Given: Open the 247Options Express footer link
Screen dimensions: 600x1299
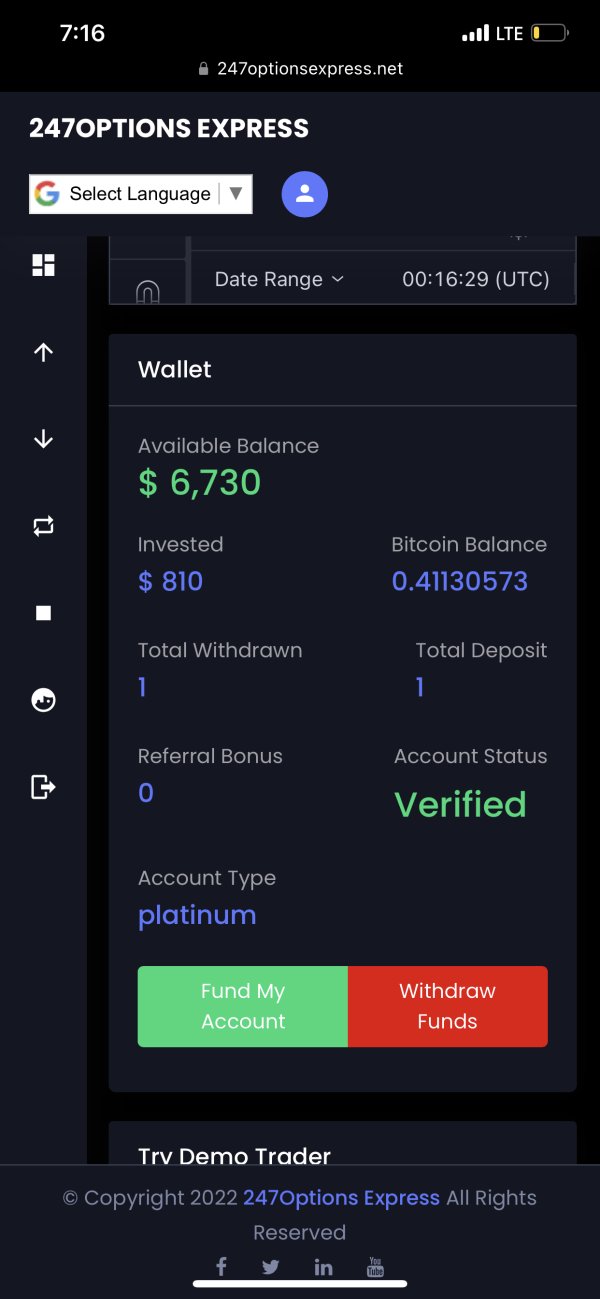Looking at the screenshot, I should click(x=341, y=1198).
